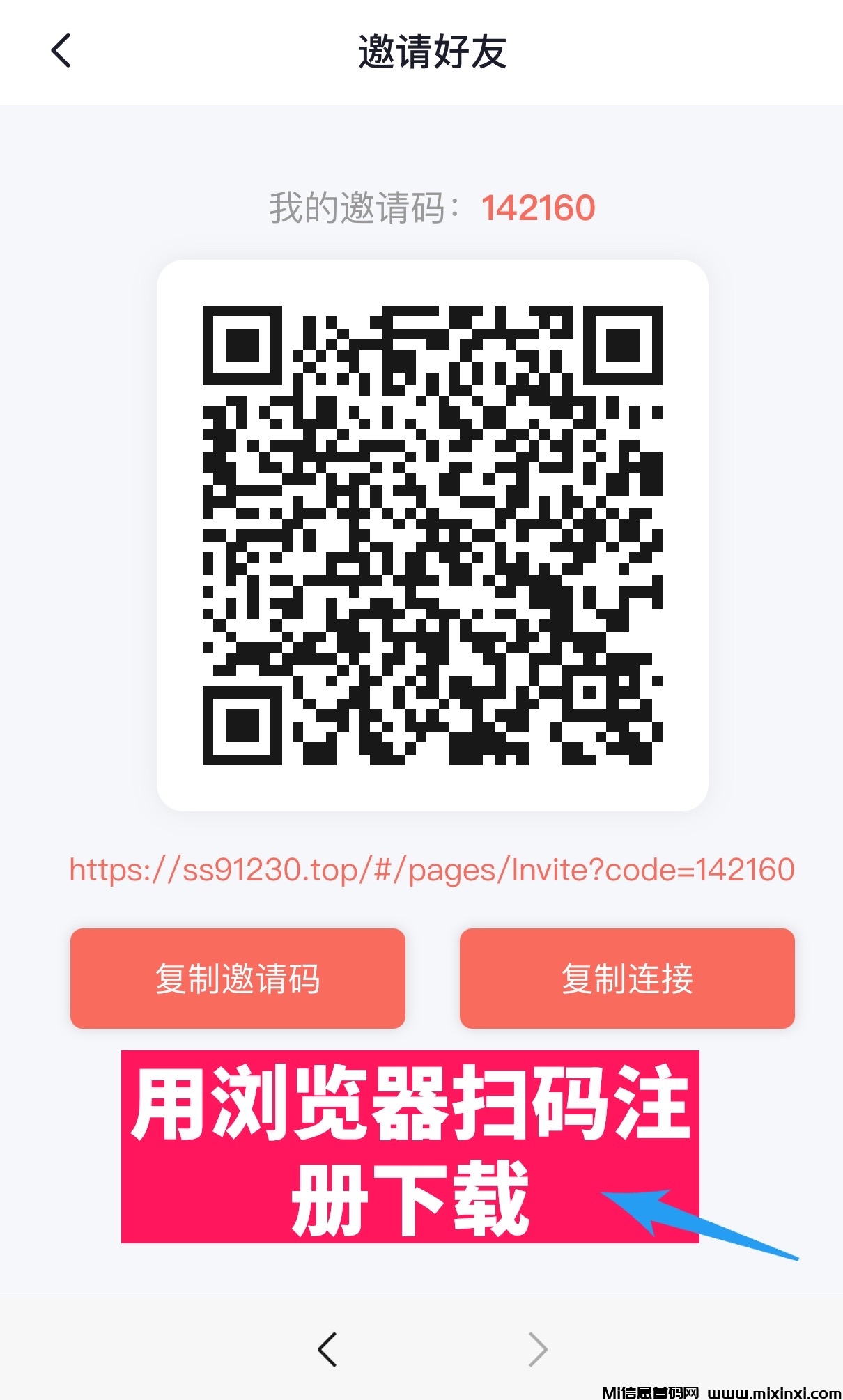The width and height of the screenshot is (843, 1400).
Task: Tap the browser forward arrow at bottom
Action: (537, 1349)
